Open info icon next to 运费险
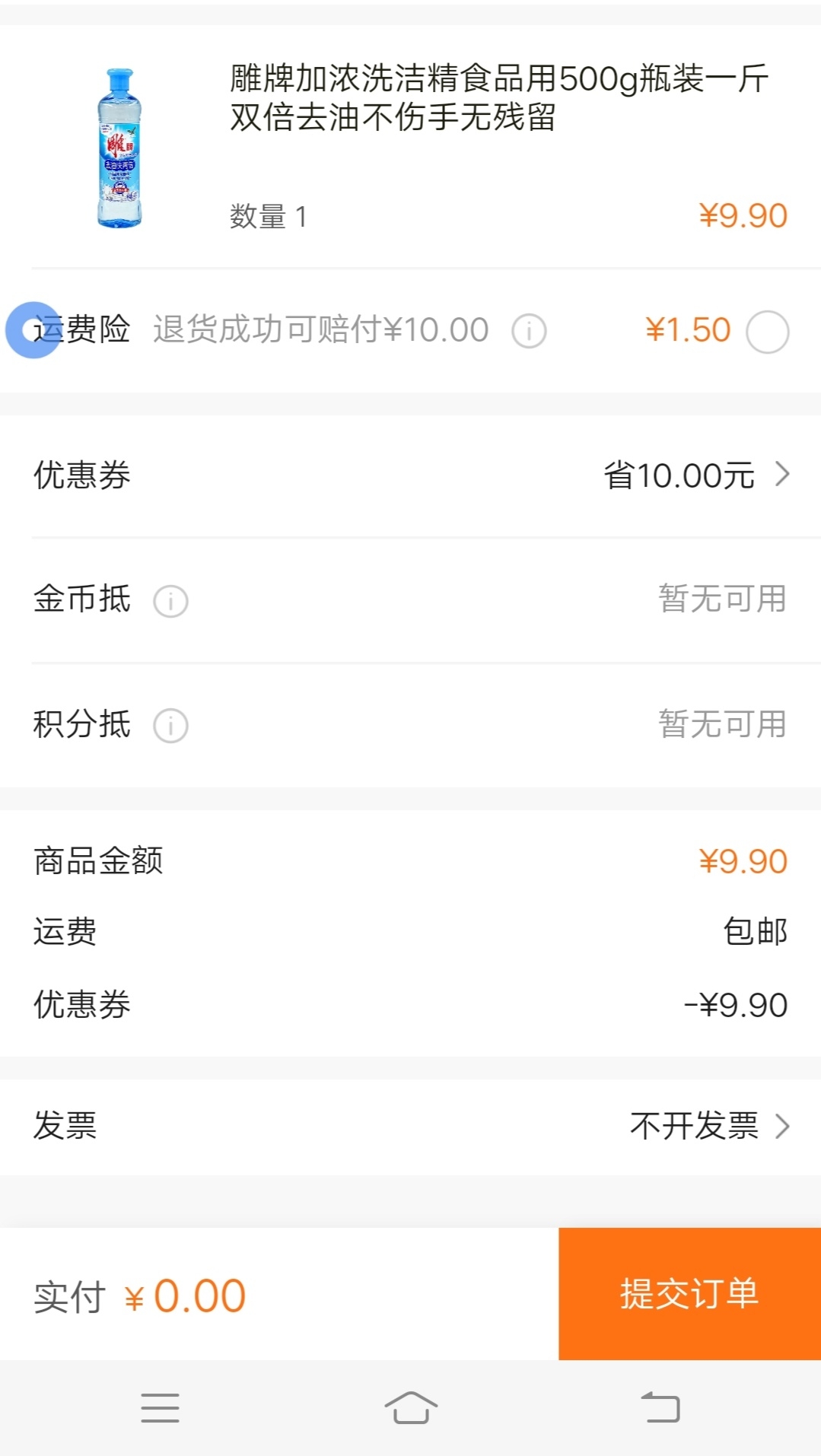 click(x=529, y=332)
